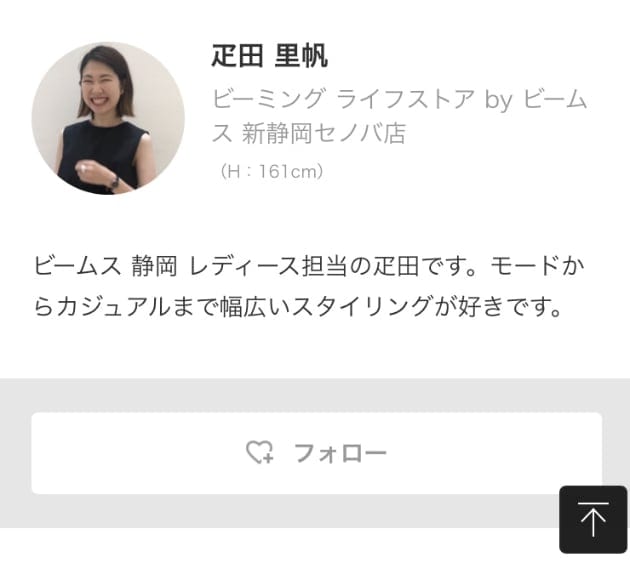
Task: Open staff member's profile photo
Action: [108, 119]
